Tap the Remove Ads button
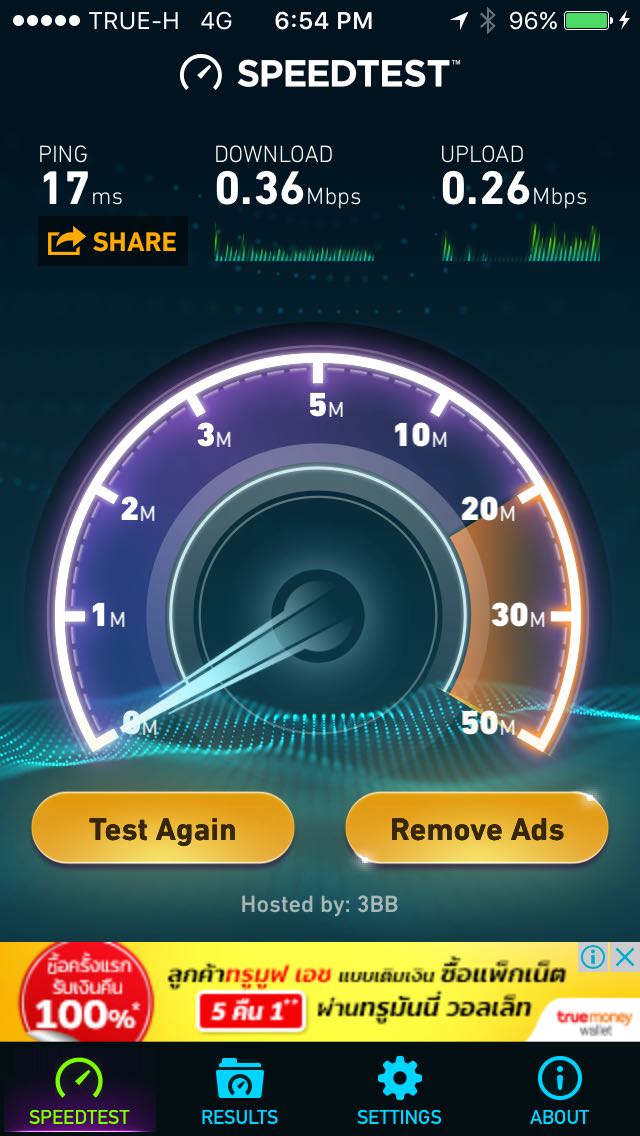The image size is (640, 1136). [477, 829]
